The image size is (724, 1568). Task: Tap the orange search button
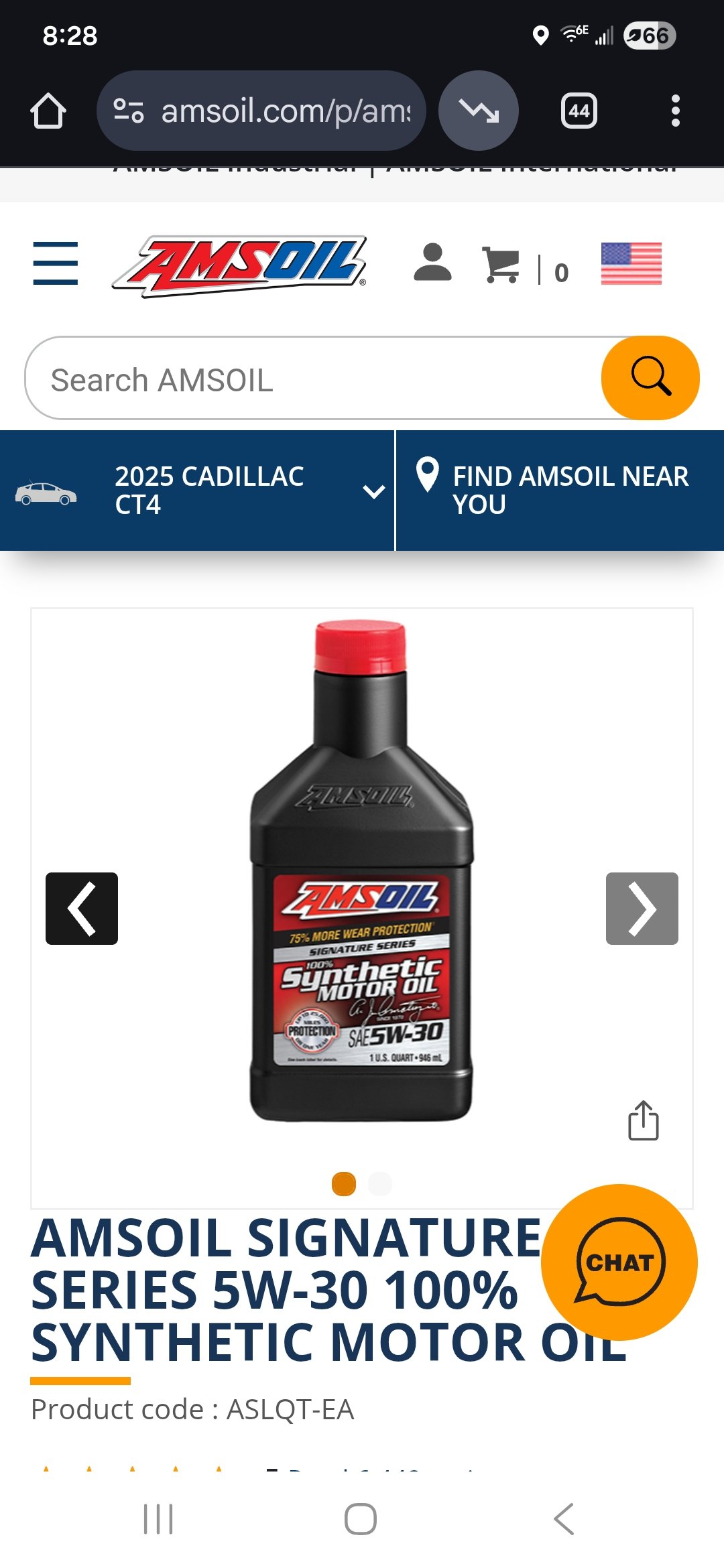tap(650, 378)
